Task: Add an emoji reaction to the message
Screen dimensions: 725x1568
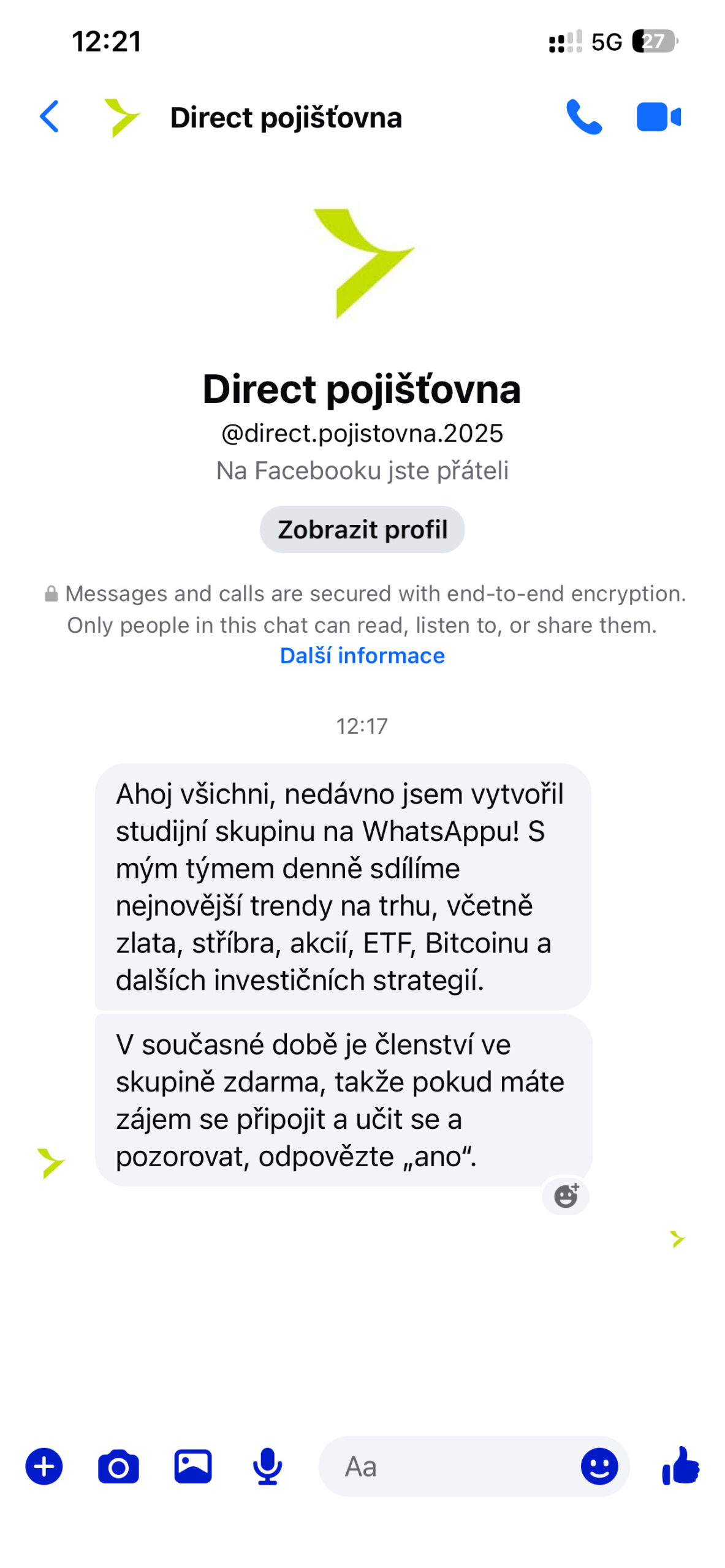Action: point(566,1196)
